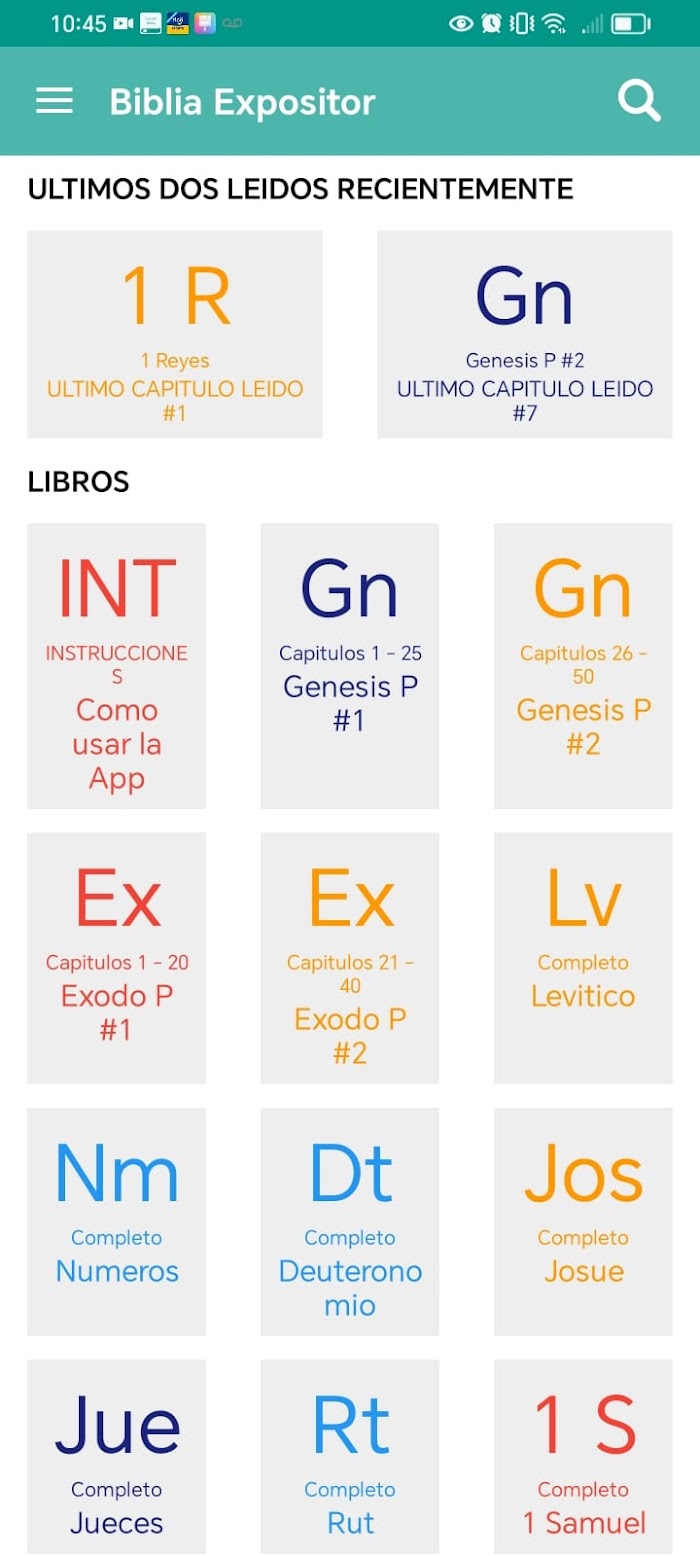
Task: Open the Josue book
Action: point(583,1222)
